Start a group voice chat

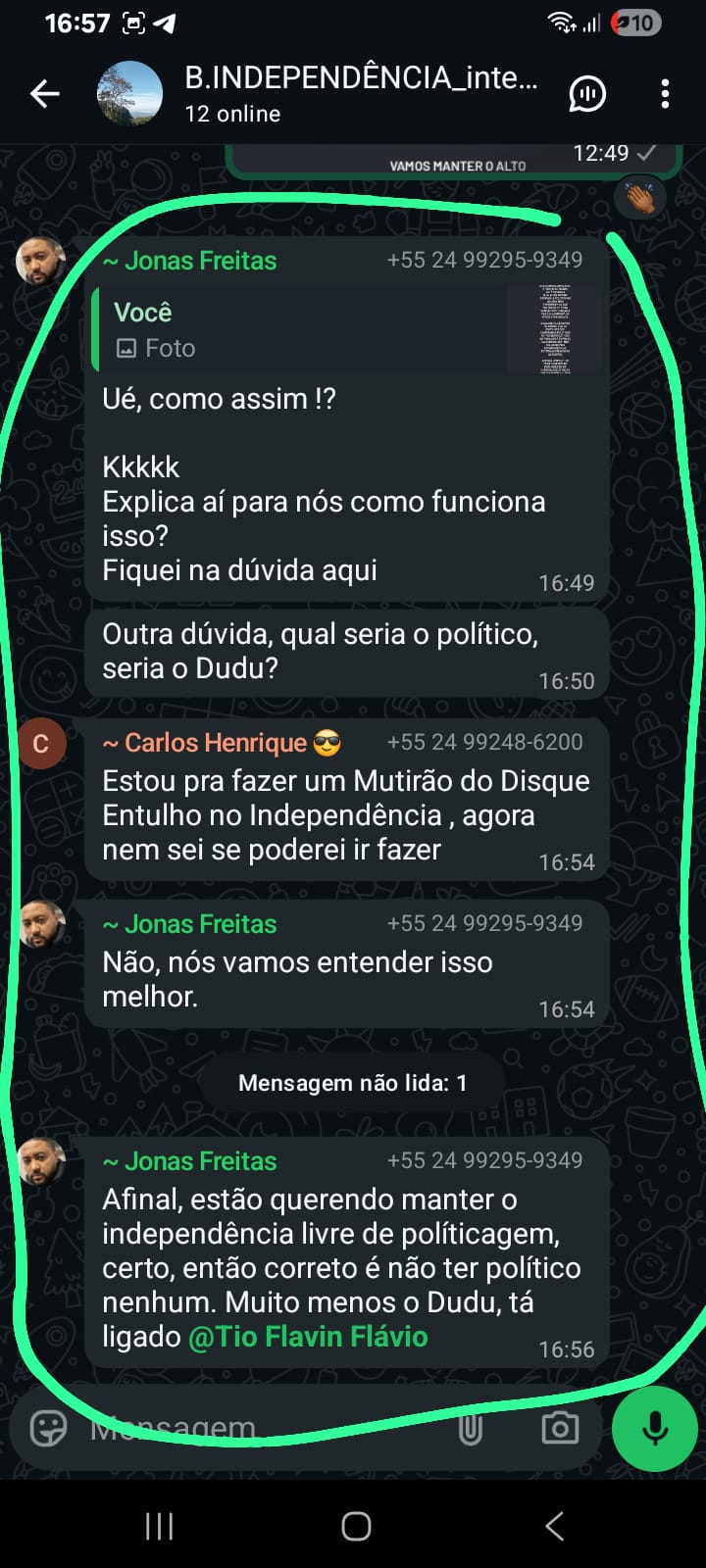[x=587, y=94]
